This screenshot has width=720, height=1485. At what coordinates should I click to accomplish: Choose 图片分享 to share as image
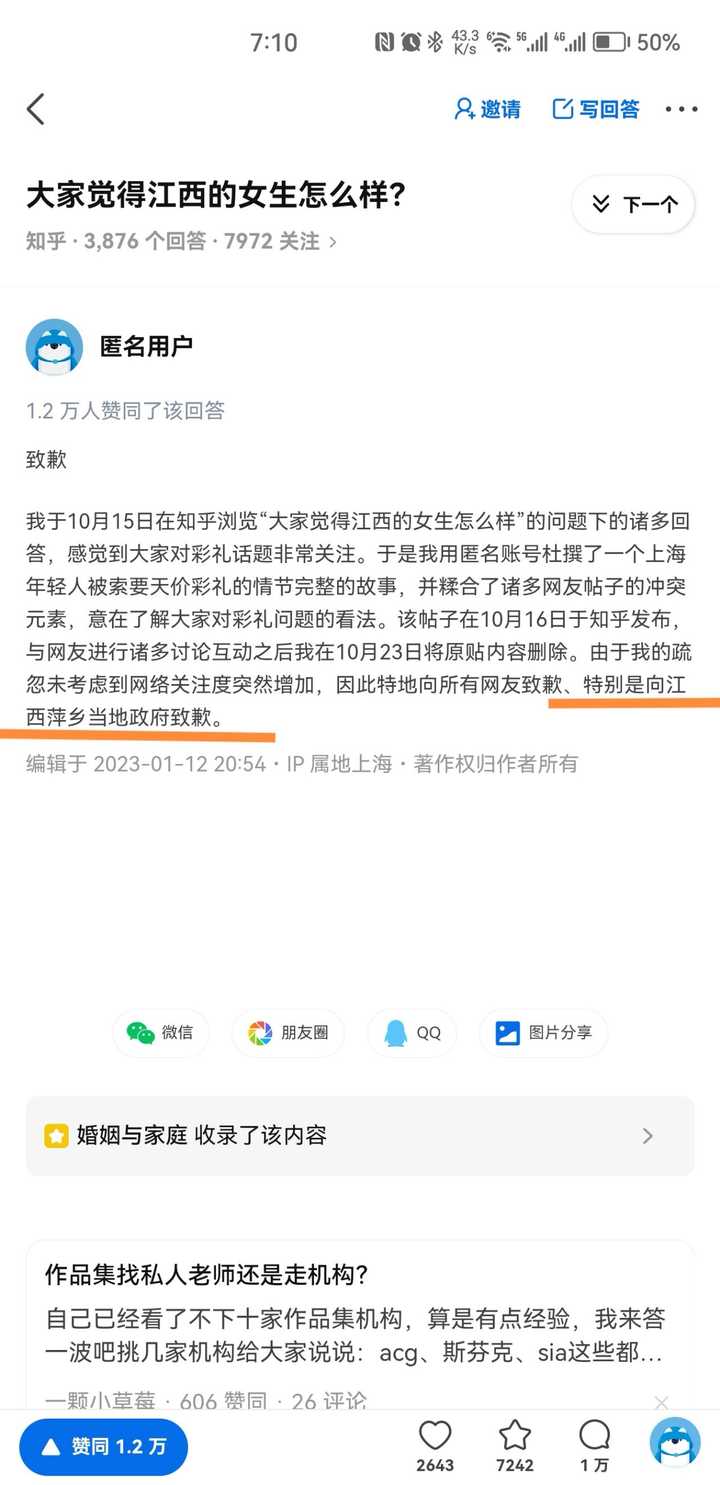543,1033
